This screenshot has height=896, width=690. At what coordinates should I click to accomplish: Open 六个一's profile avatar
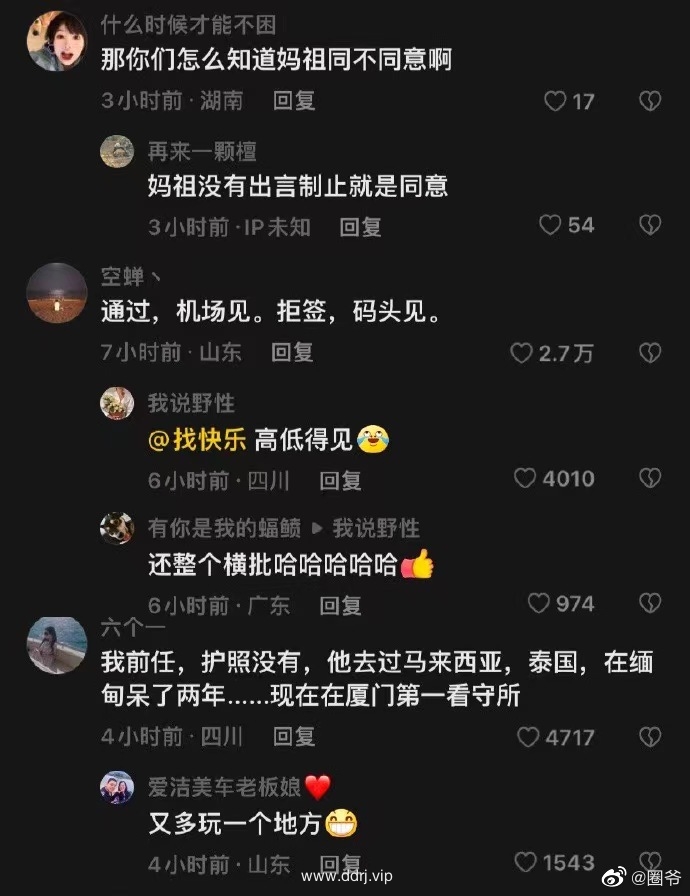[x=56, y=645]
